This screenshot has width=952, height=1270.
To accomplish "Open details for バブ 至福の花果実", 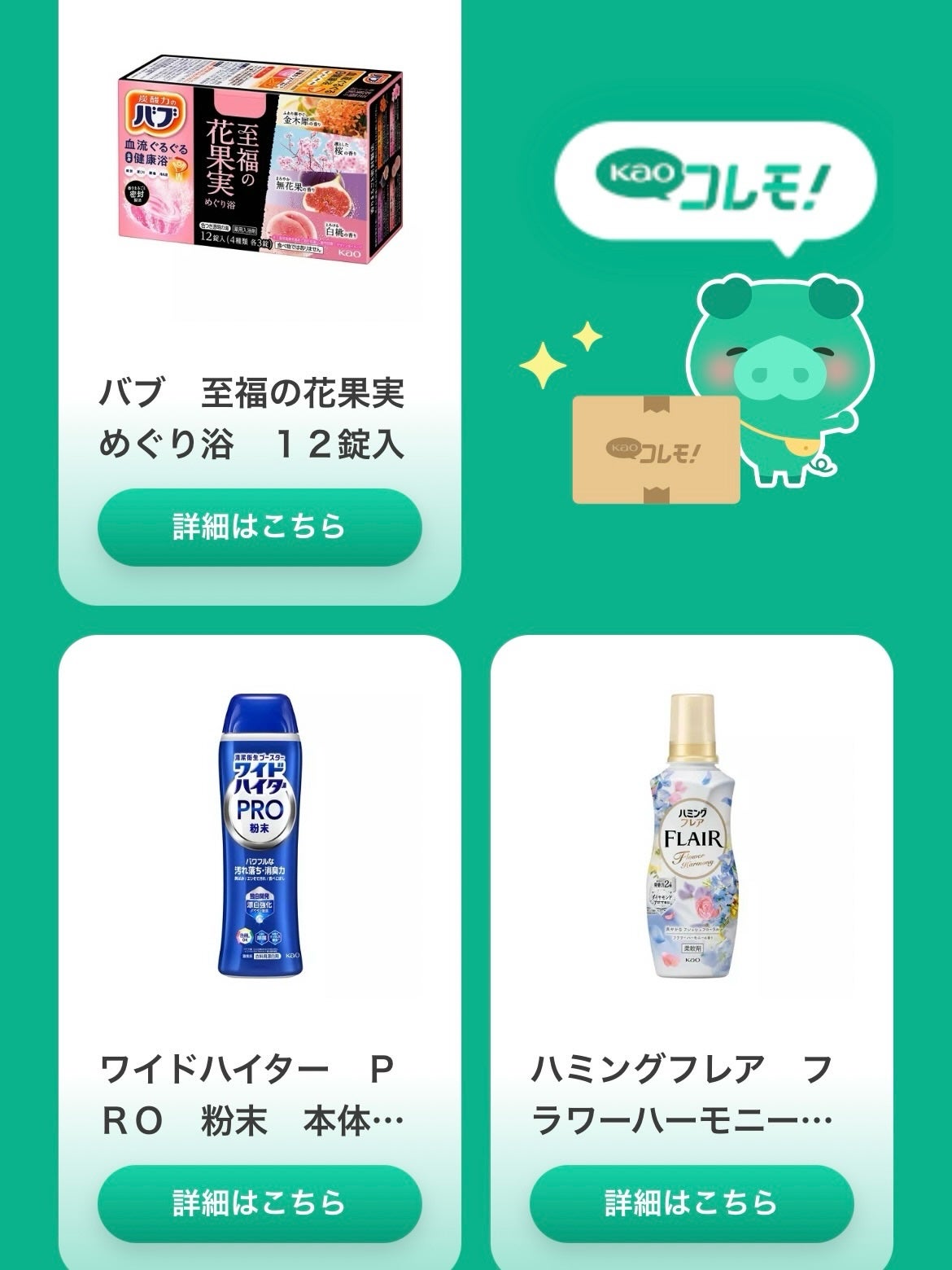I will coord(259,526).
